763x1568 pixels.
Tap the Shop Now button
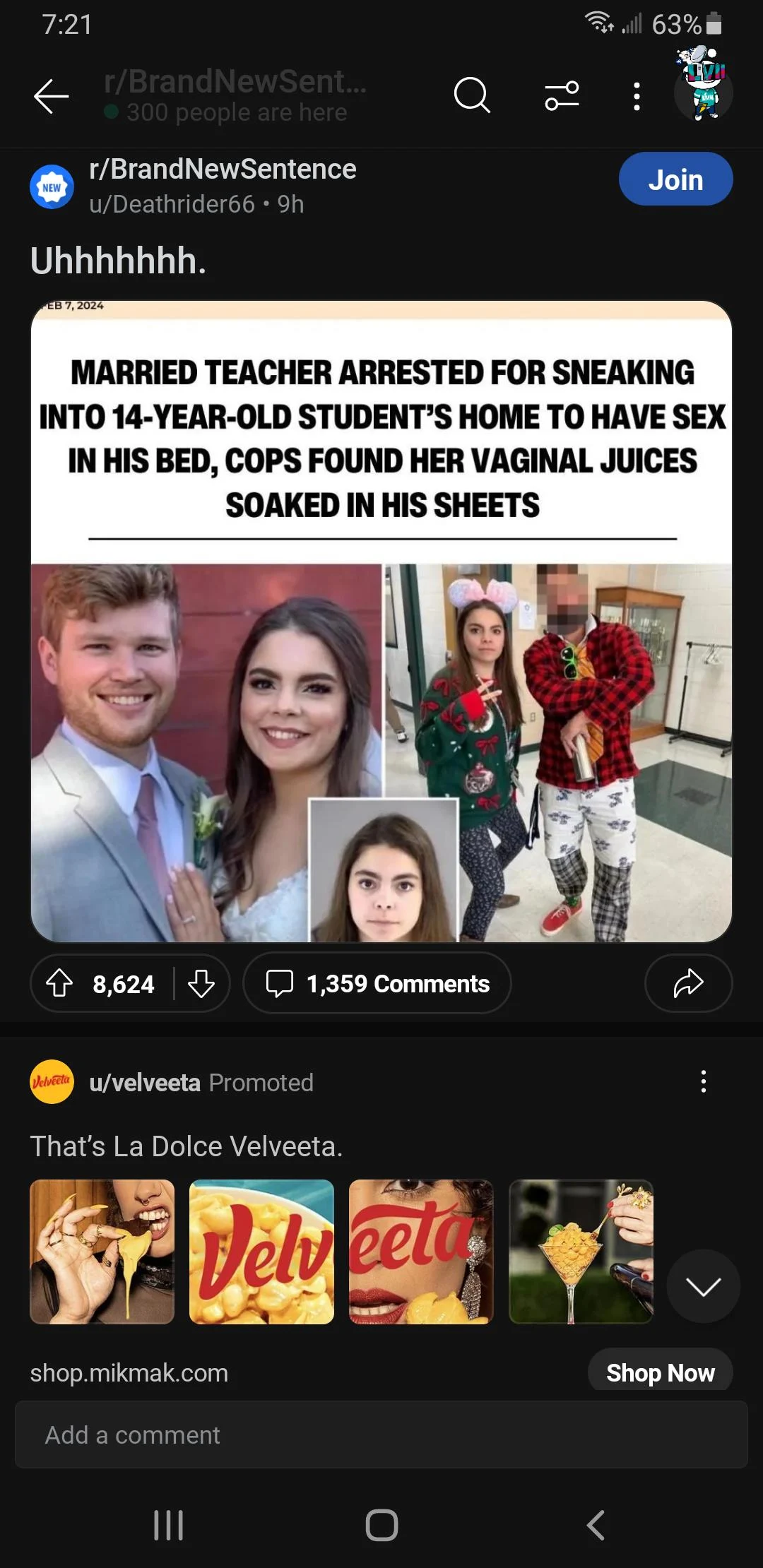(x=660, y=1372)
